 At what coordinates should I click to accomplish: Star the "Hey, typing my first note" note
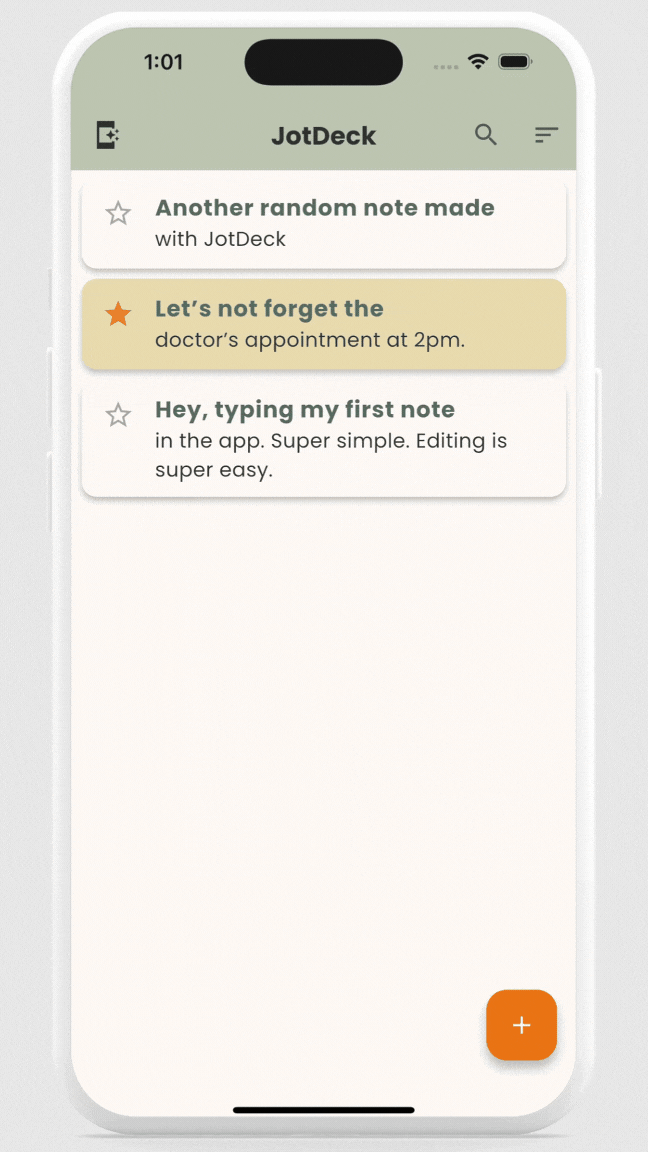coord(118,415)
